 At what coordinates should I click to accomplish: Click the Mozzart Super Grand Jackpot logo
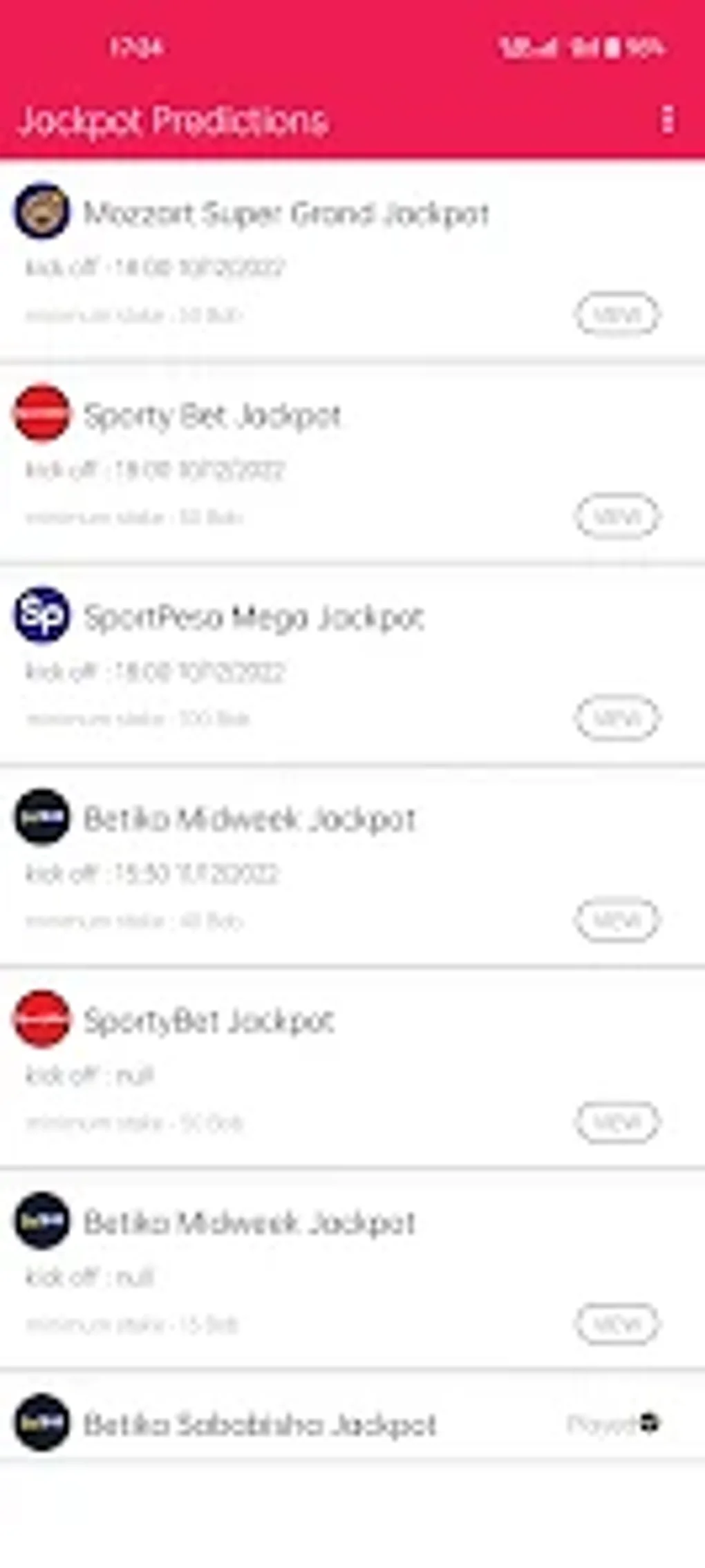[43, 211]
